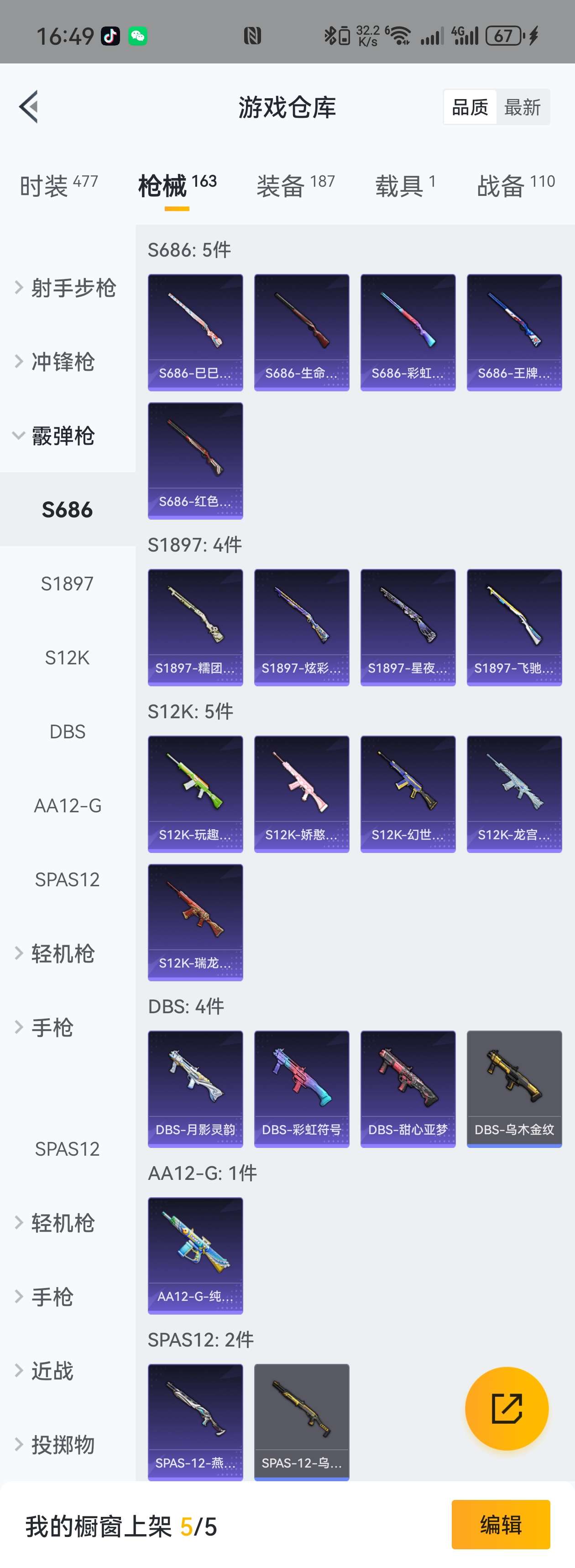Select S1897 in the sidebar
The image size is (575, 1568).
pos(67,584)
